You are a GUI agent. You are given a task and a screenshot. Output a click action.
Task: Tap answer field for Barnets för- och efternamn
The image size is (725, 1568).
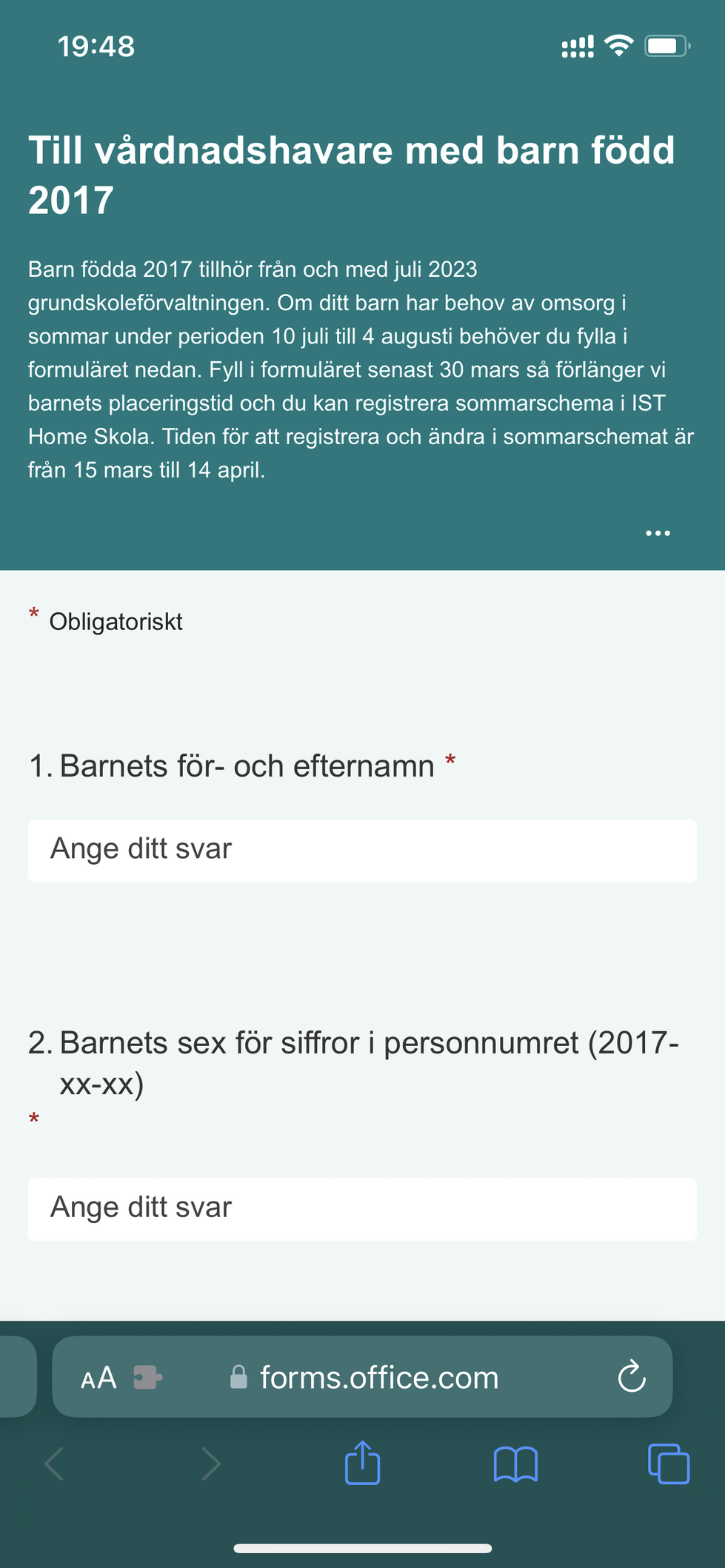362,851
